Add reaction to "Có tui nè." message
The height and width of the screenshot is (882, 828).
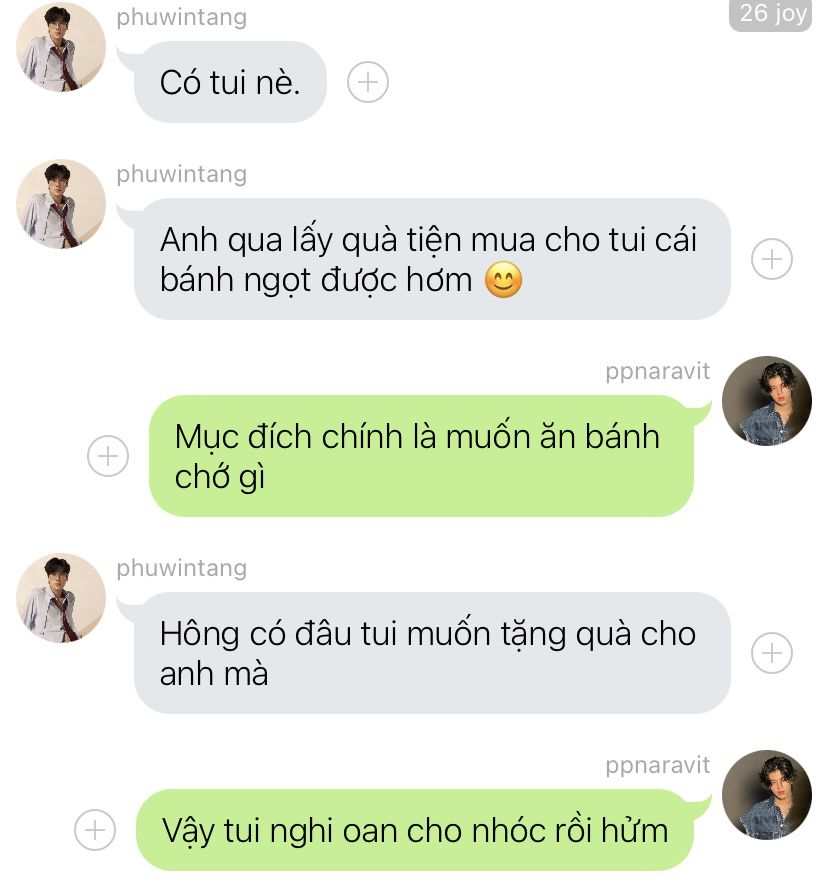point(367,82)
